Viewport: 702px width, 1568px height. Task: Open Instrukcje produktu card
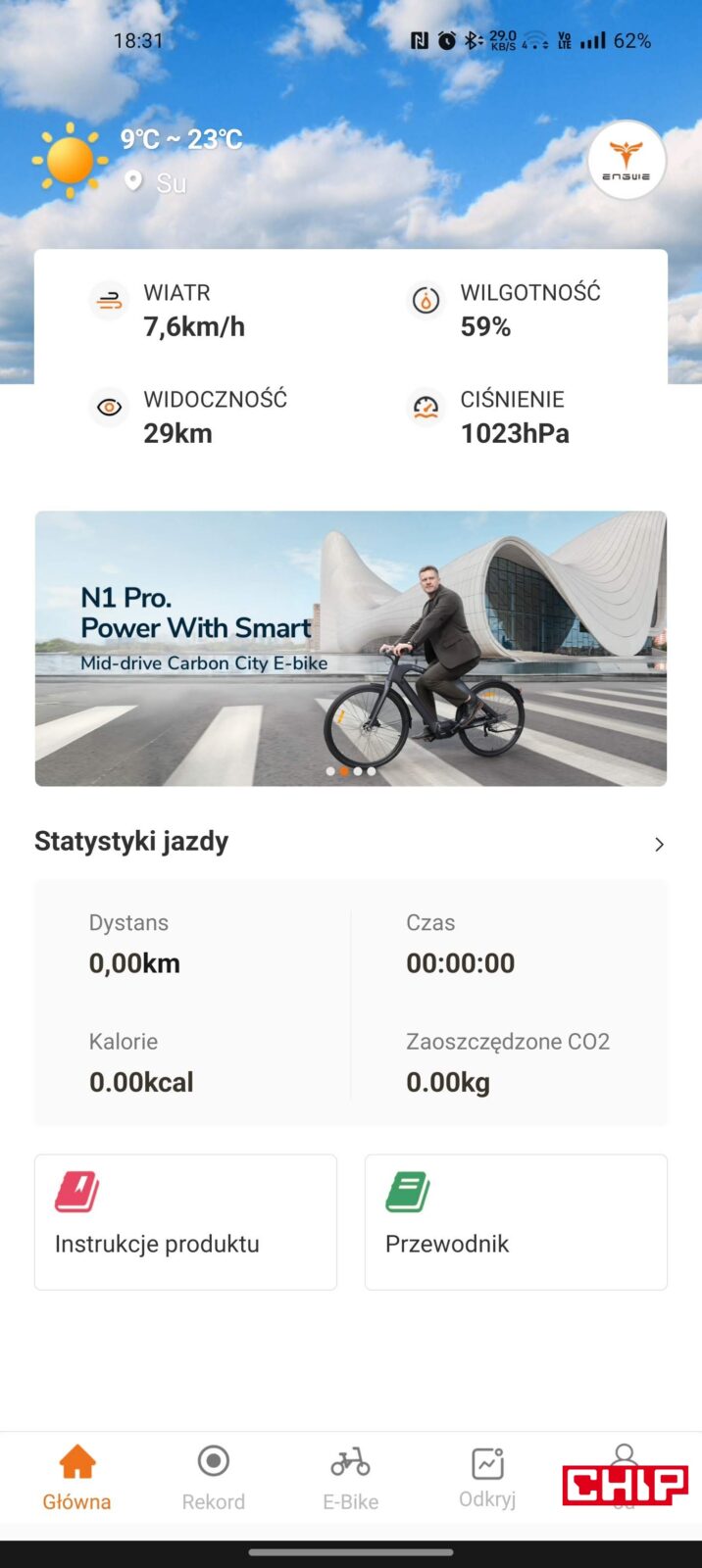tap(185, 1221)
